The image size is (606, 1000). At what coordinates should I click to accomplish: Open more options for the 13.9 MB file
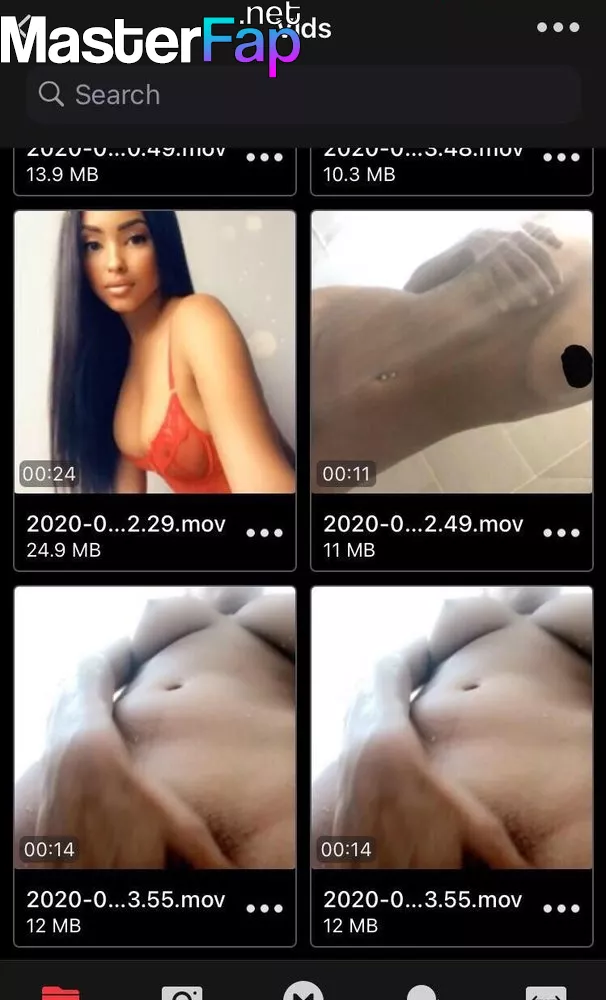[x=265, y=158]
